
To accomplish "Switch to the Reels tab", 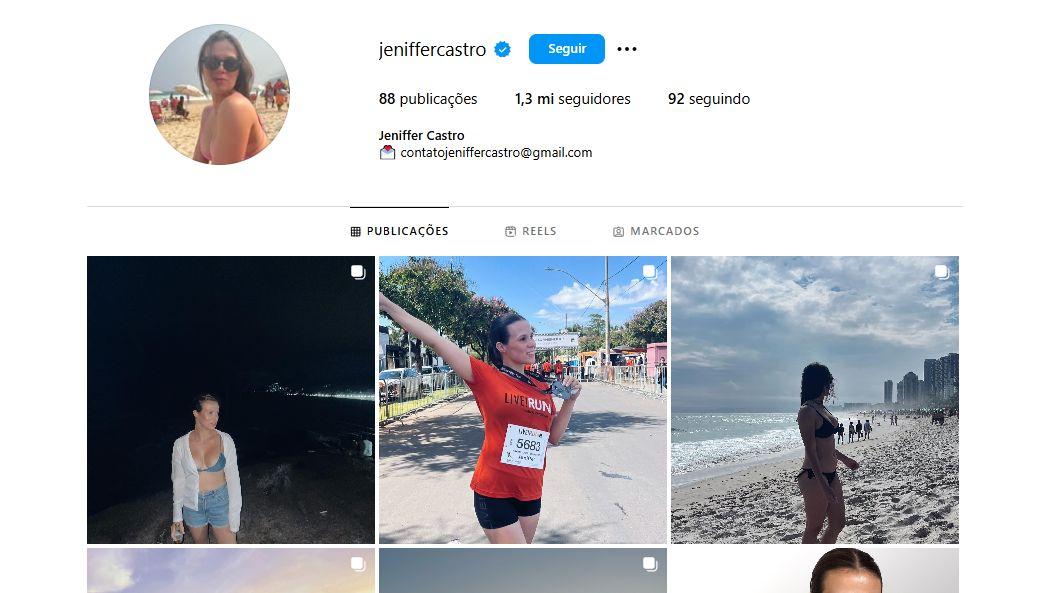I will [530, 231].
